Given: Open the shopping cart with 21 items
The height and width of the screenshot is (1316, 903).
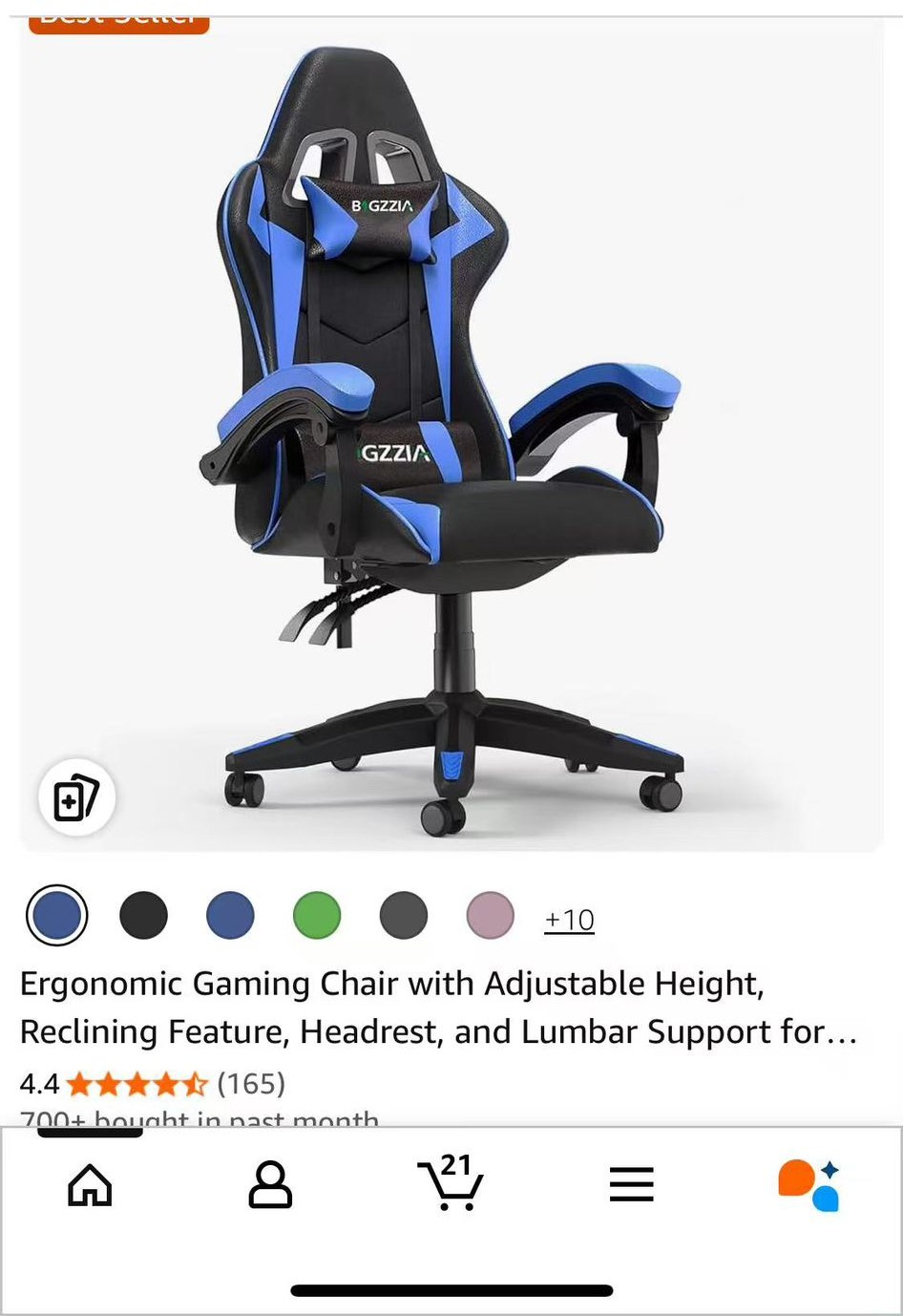Looking at the screenshot, I should coord(451,1183).
